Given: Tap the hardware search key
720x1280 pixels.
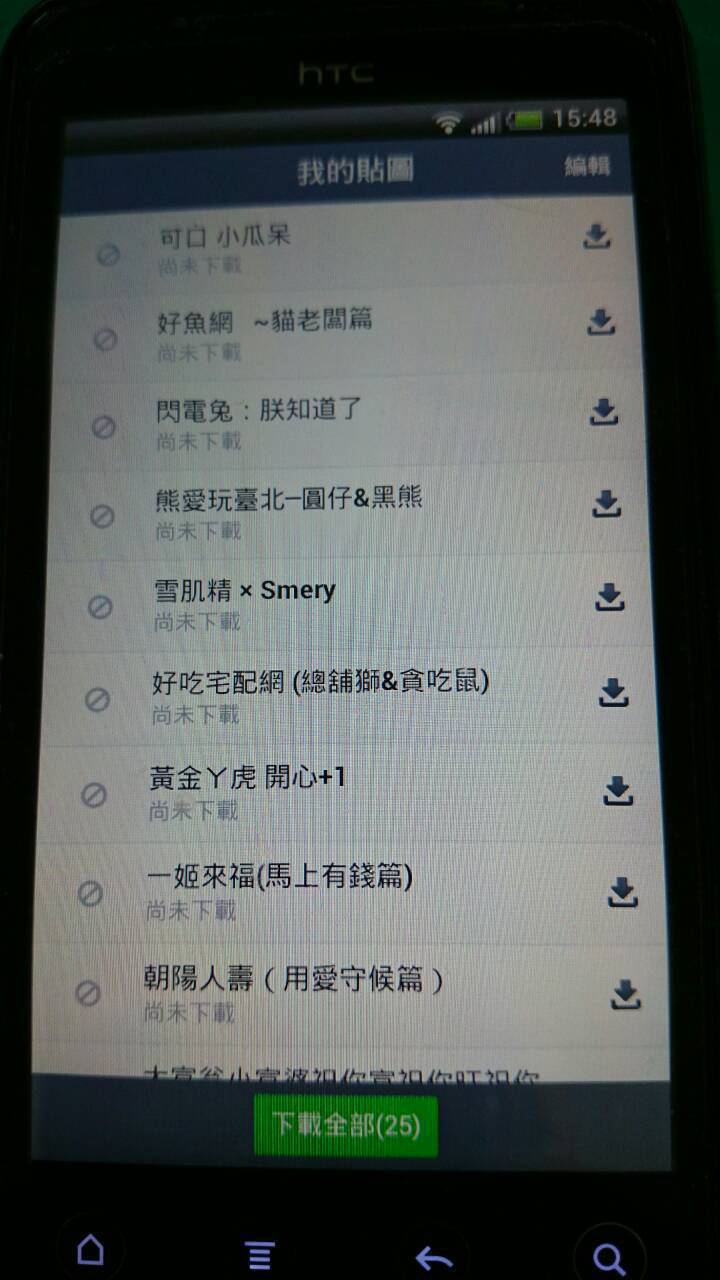Looking at the screenshot, I should coord(609,1258).
